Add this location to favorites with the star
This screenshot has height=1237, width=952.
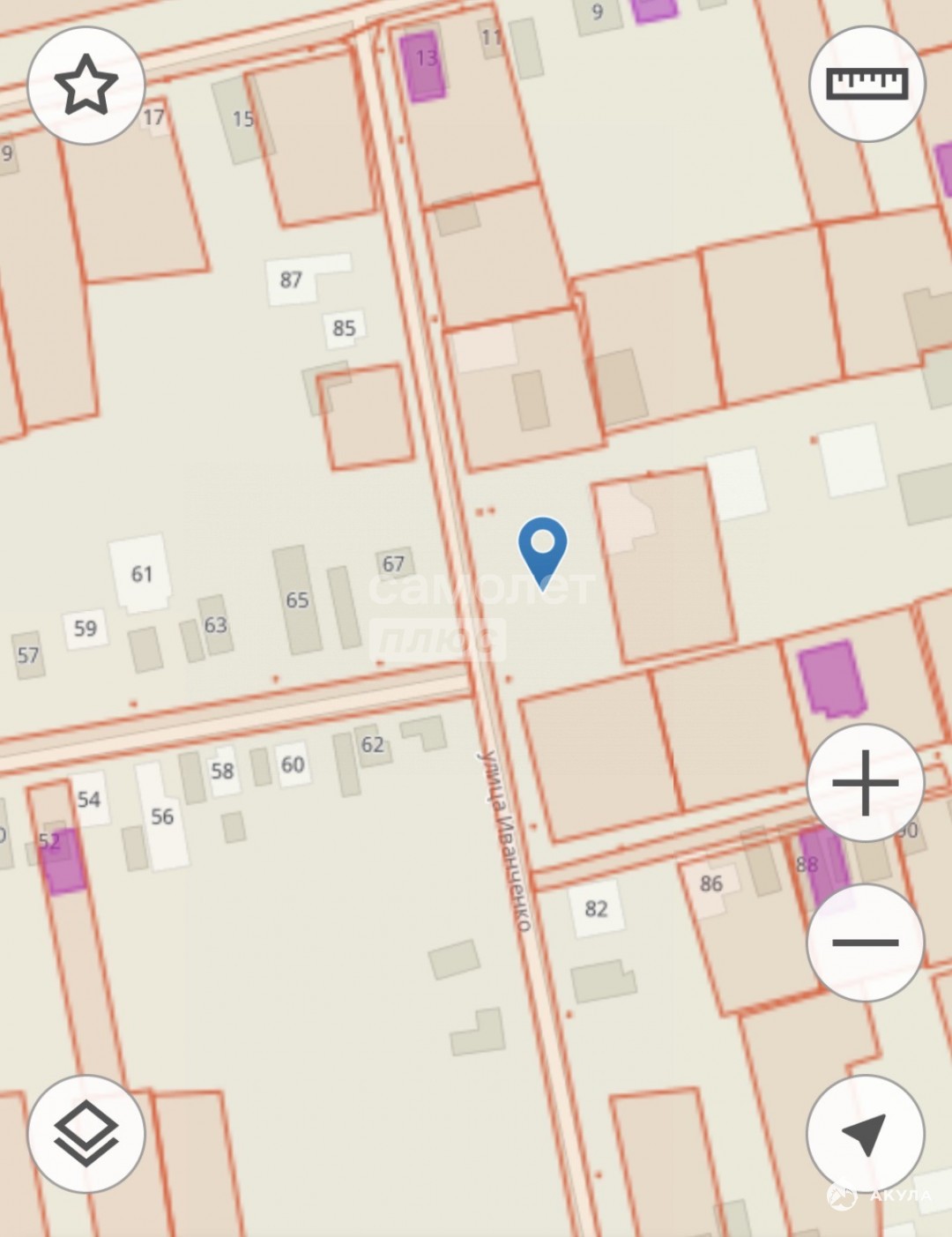tap(86, 86)
